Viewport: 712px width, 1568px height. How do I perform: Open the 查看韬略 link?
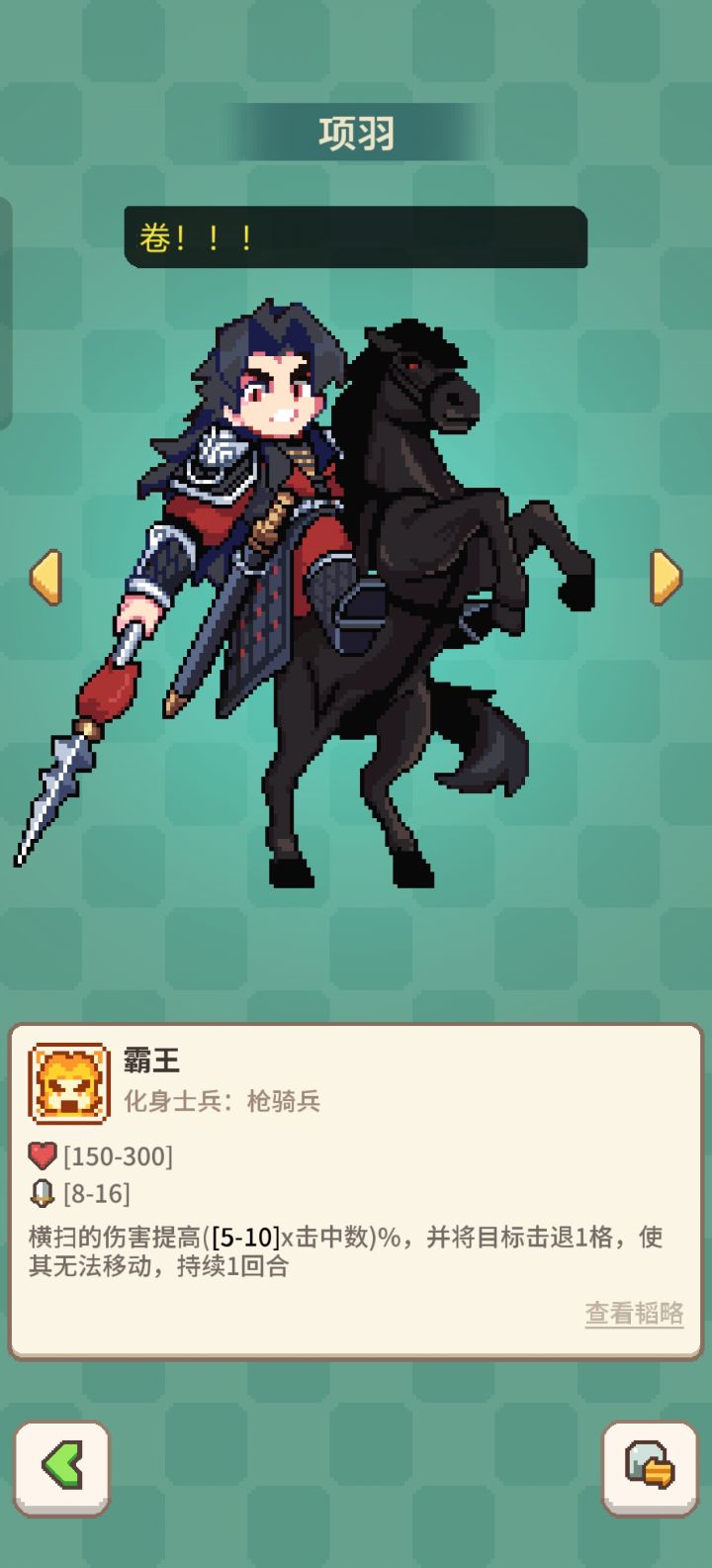pos(634,1314)
